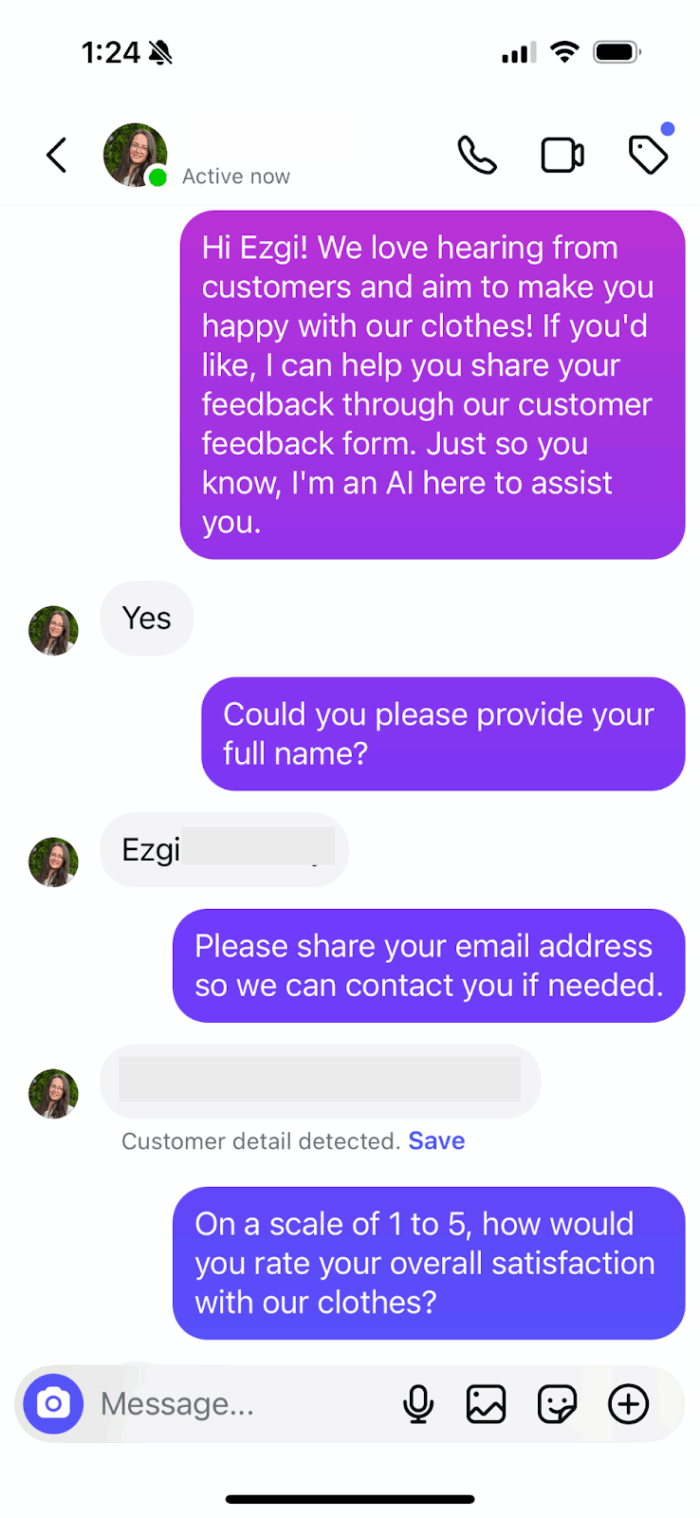Start a voice call

tap(477, 155)
